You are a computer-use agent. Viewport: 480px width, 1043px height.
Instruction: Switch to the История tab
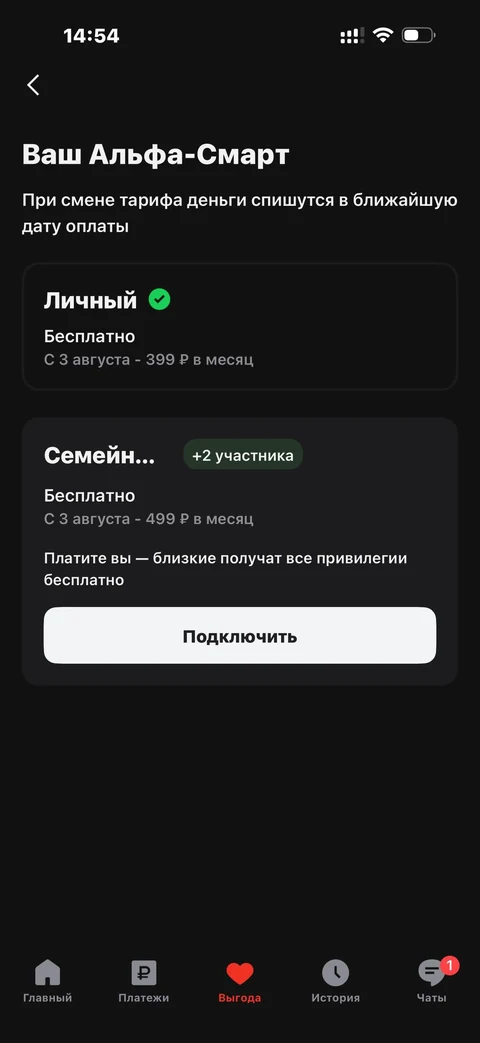click(336, 982)
